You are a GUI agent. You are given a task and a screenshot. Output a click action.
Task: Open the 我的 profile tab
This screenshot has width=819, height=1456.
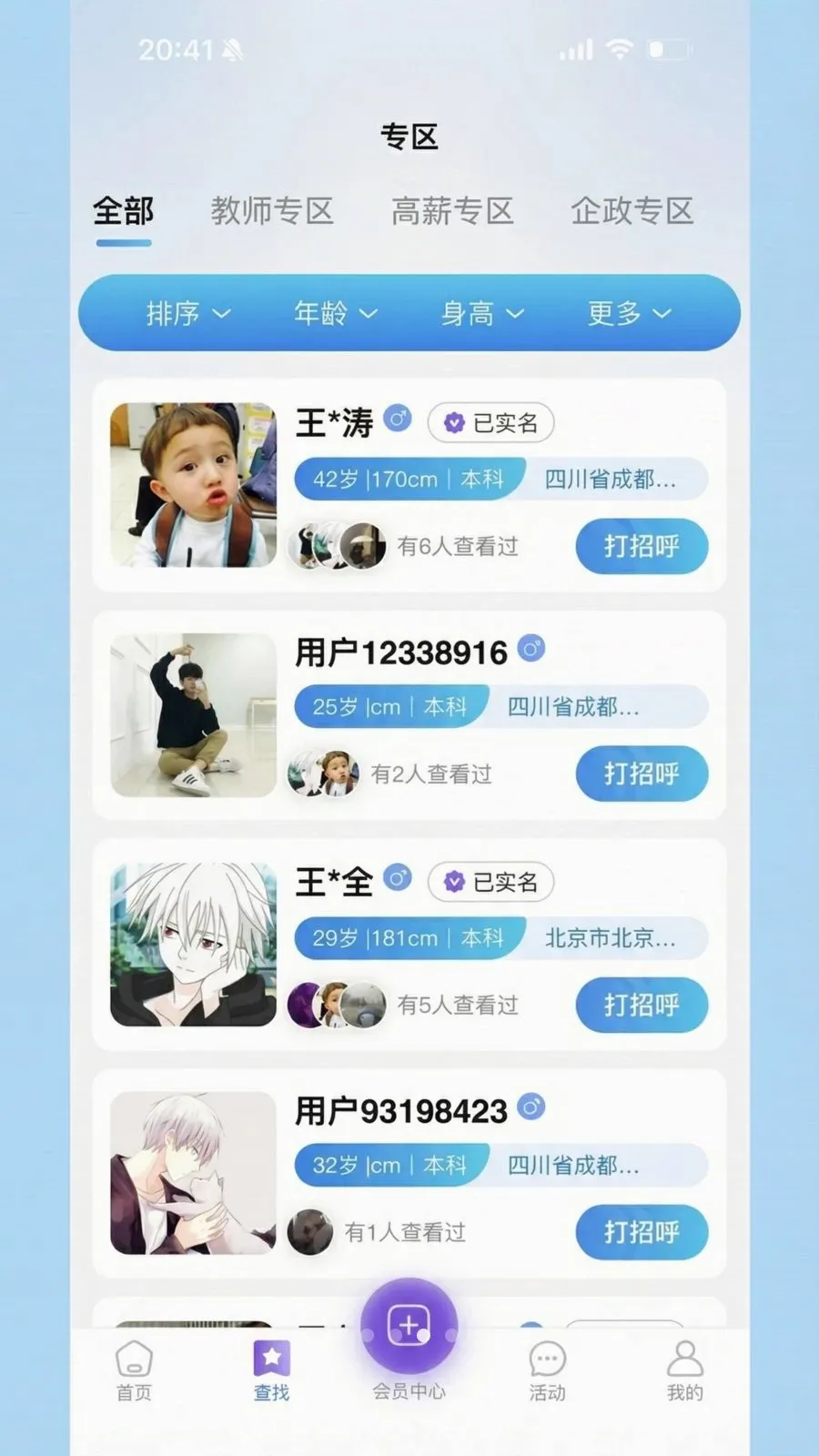pos(684,1370)
